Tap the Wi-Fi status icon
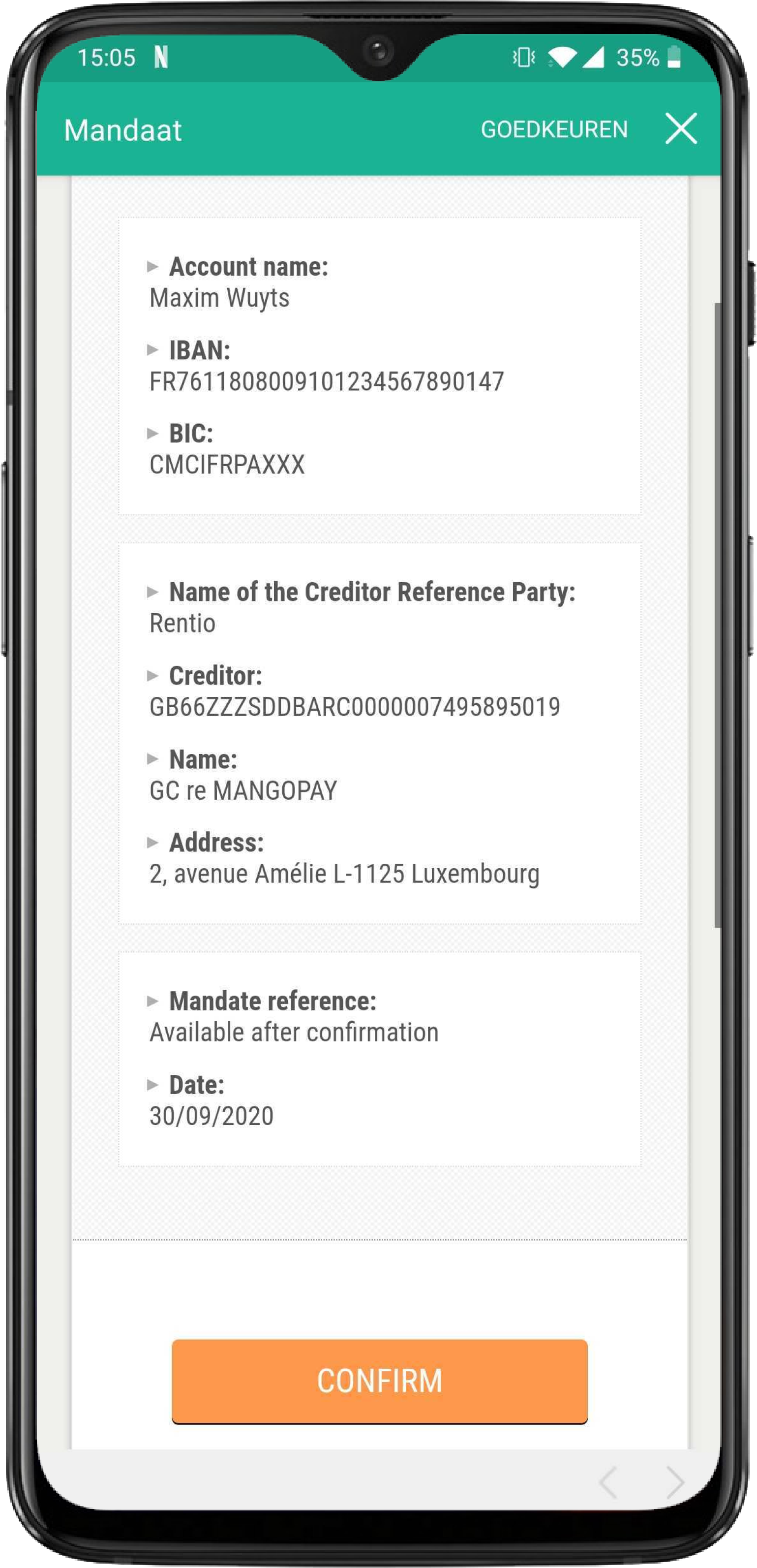 (565, 56)
